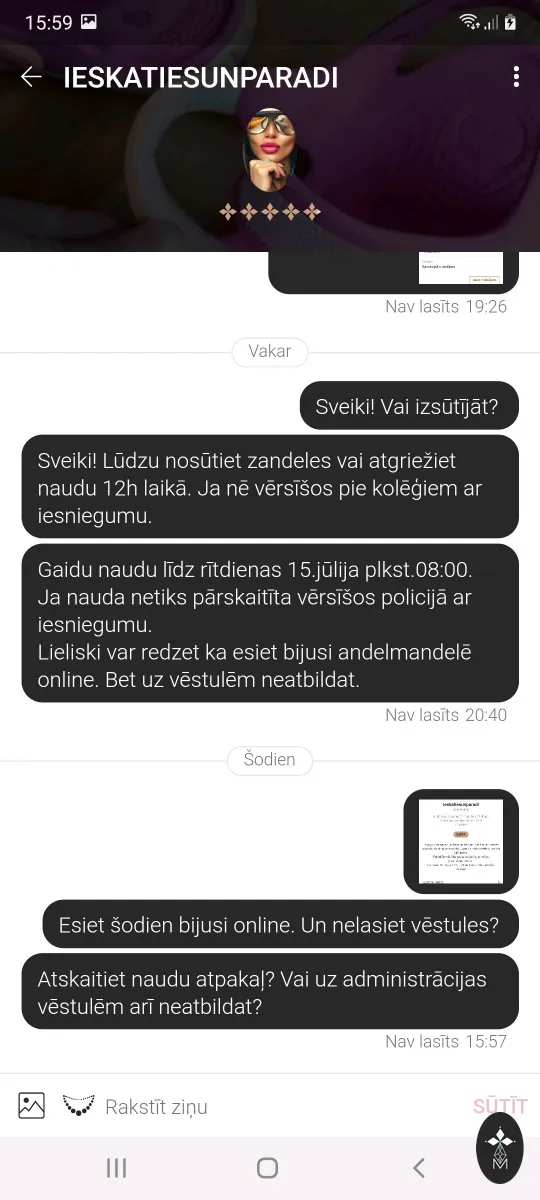
Task: Go to the home screen via system button
Action: tap(267, 1167)
